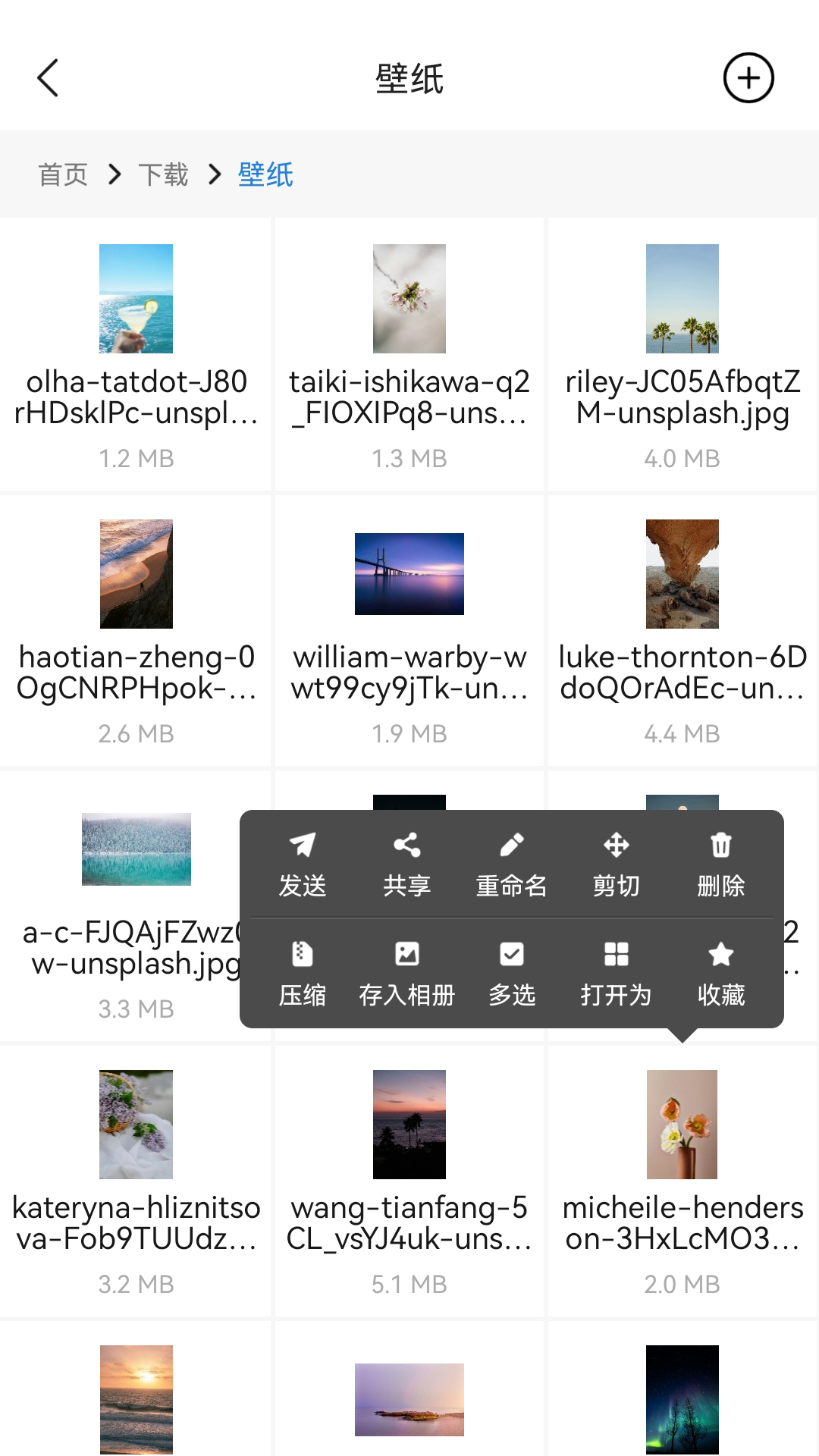819x1456 pixels.
Task: Go back using the top-left arrow
Action: [x=48, y=78]
